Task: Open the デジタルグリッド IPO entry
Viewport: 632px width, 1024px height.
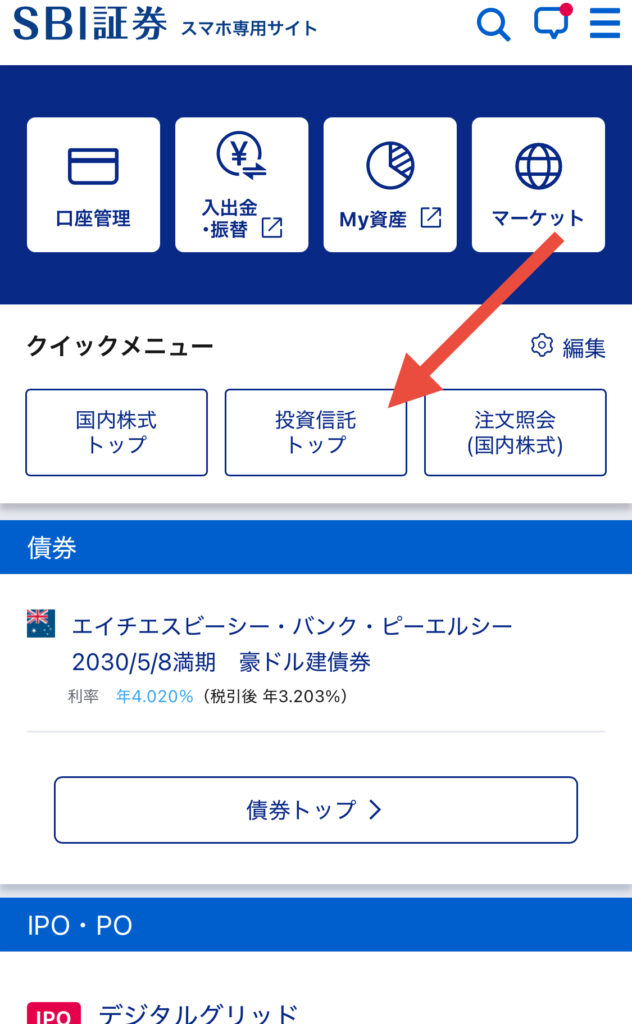Action: [x=198, y=1012]
